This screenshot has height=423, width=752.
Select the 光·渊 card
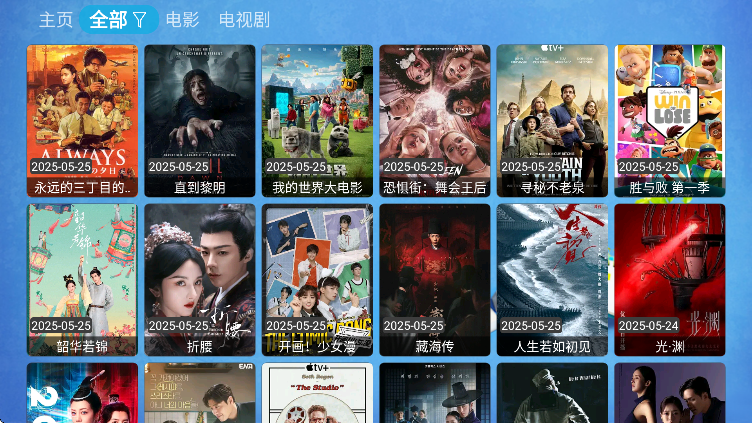(669, 279)
